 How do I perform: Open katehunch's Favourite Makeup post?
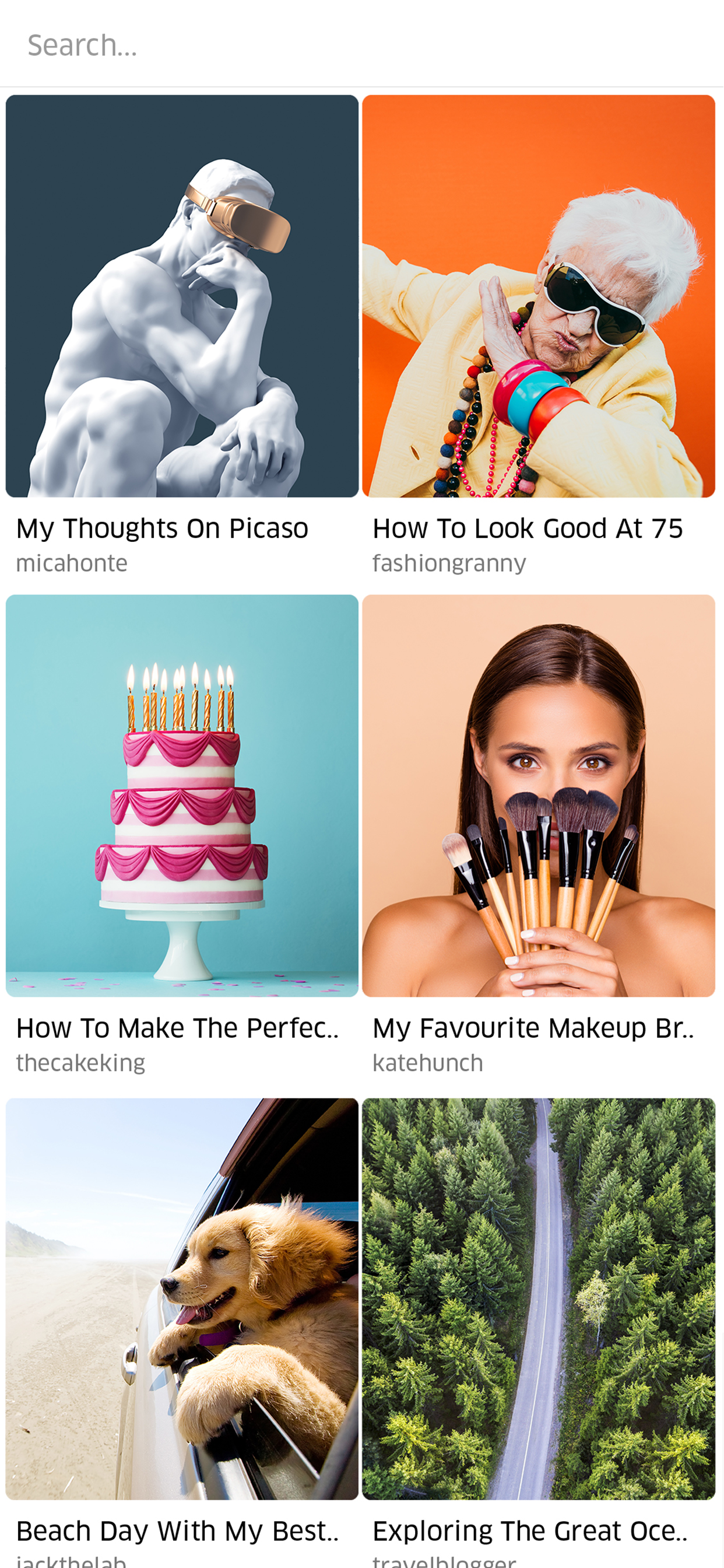tap(538, 796)
